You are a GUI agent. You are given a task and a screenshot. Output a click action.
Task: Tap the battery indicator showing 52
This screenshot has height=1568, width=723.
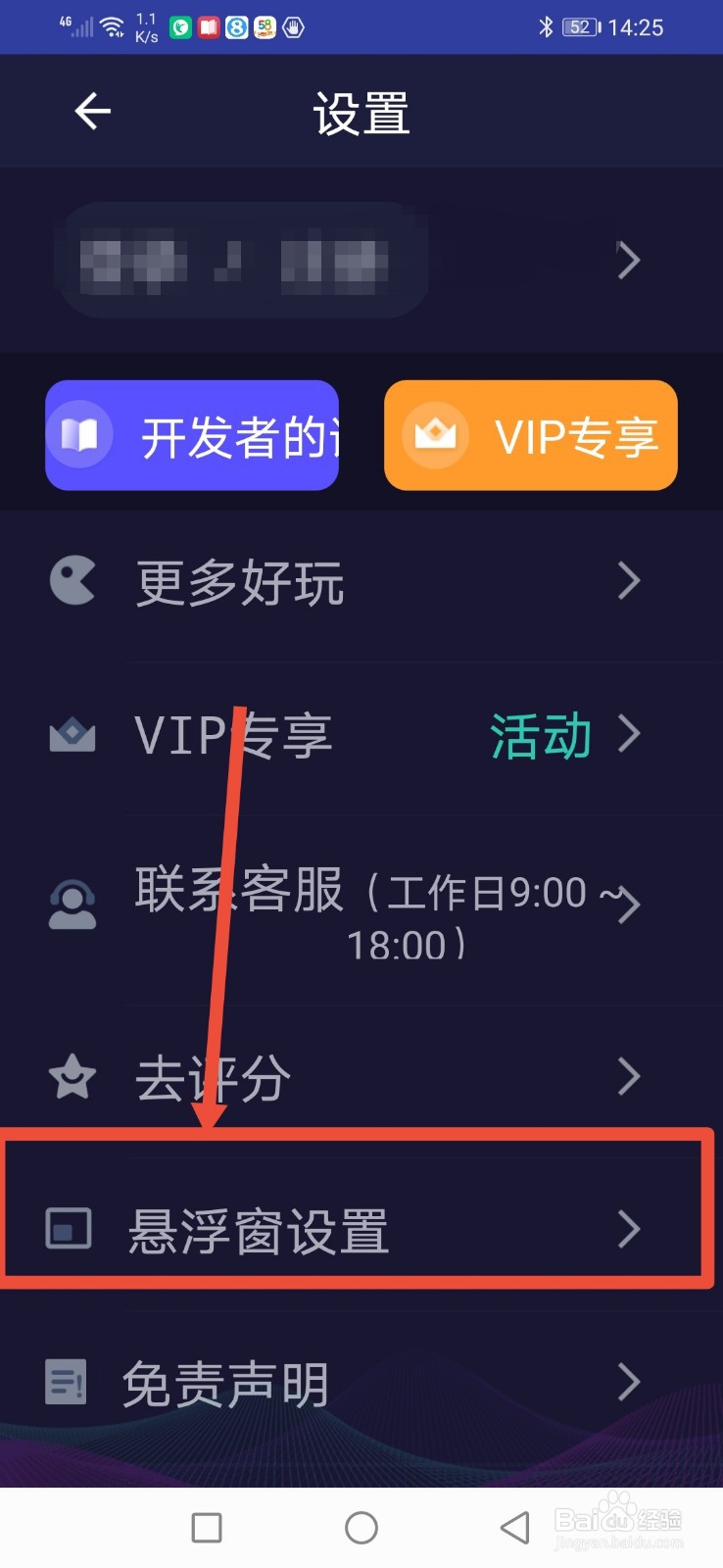tap(578, 26)
